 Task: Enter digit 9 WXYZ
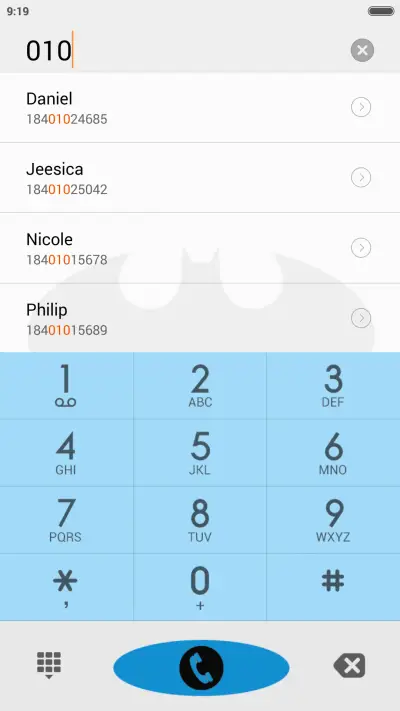333,520
